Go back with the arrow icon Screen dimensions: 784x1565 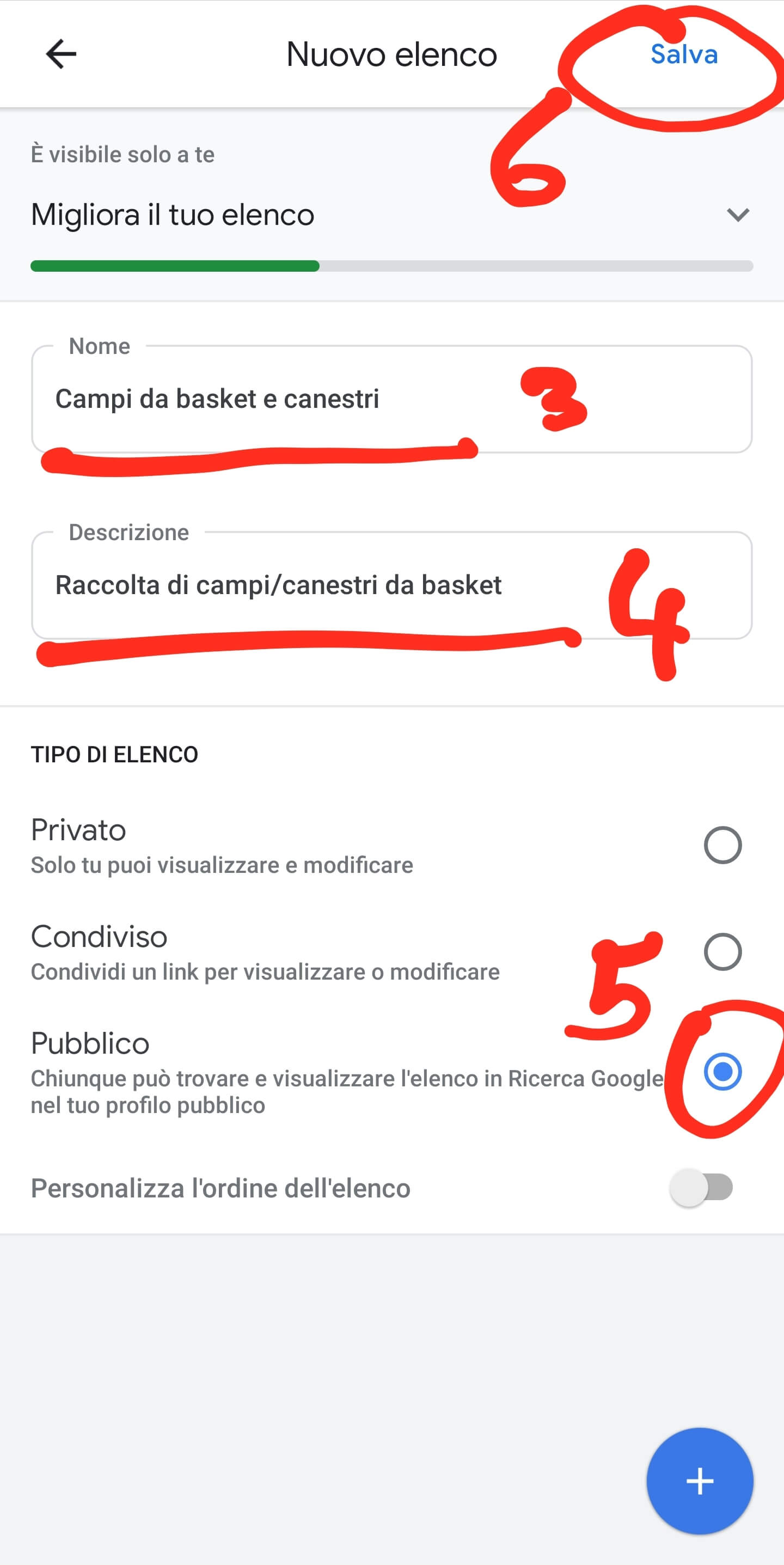click(62, 54)
